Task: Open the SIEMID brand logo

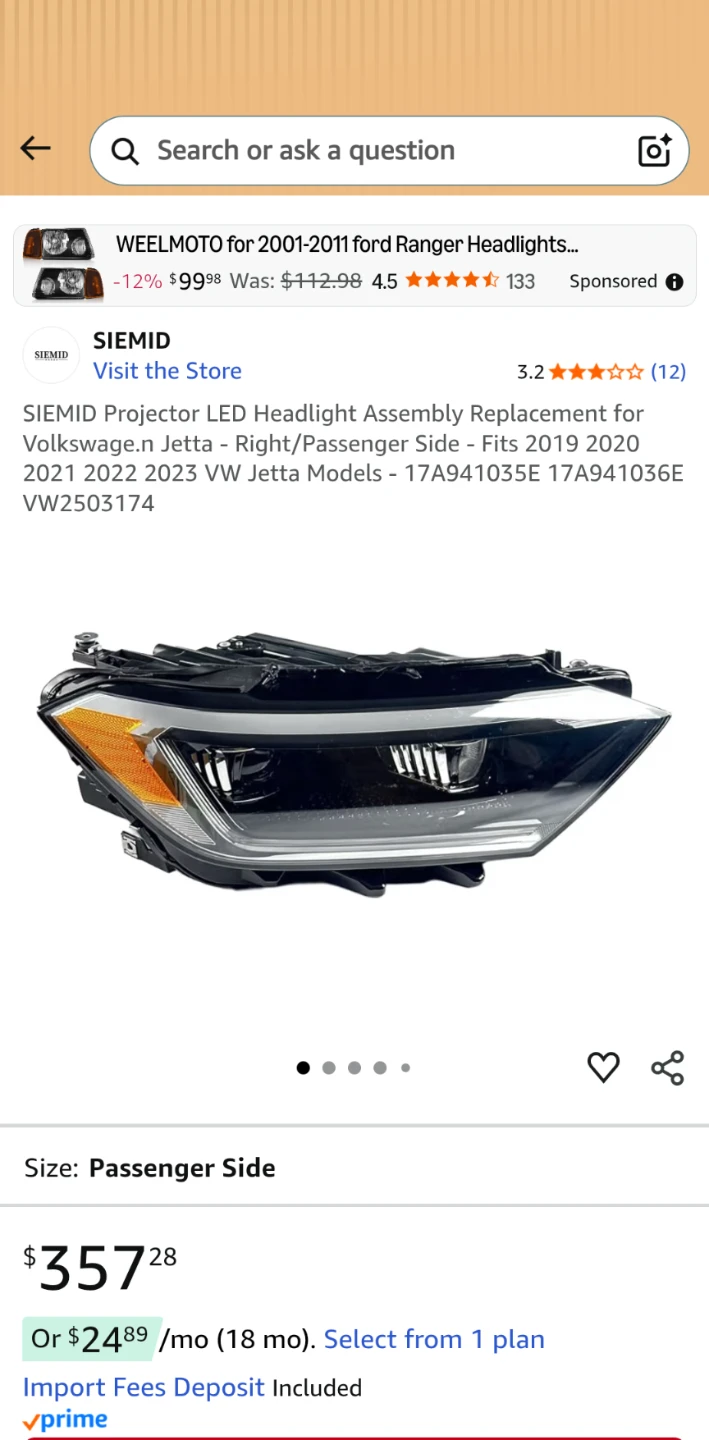Action: tap(51, 355)
